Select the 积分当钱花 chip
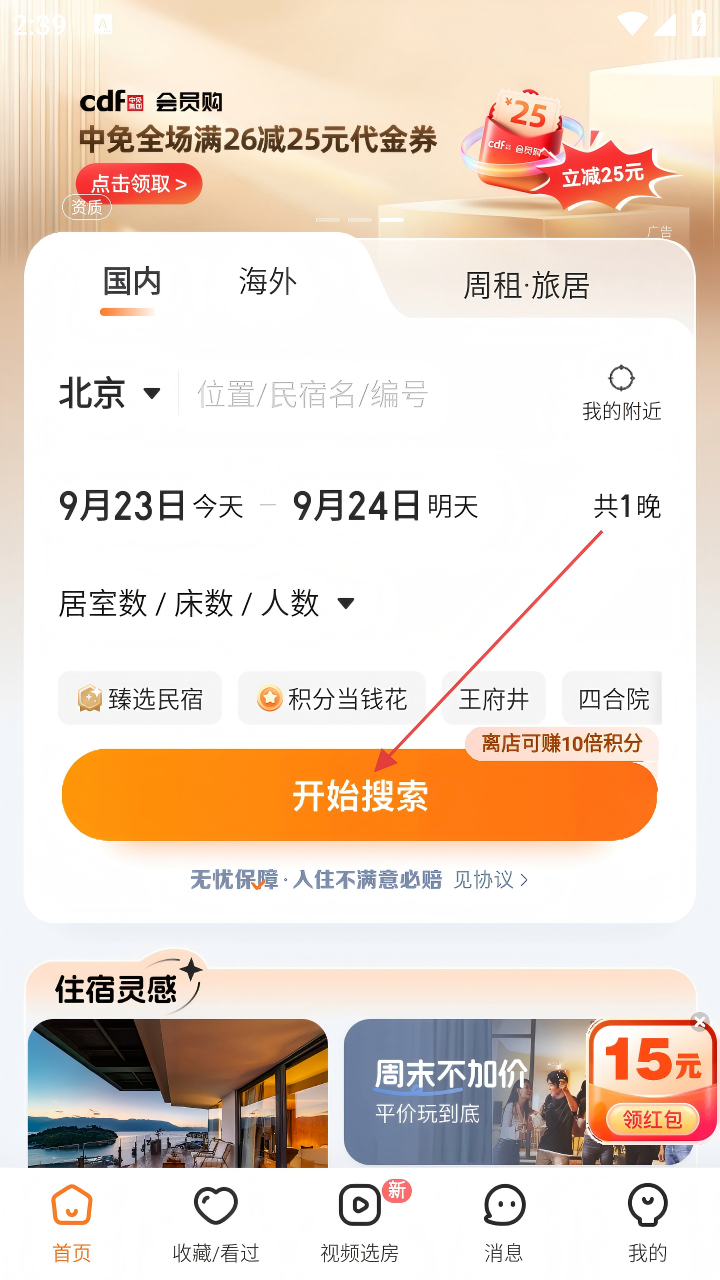Screen dimensions: 720x1280 [332, 698]
